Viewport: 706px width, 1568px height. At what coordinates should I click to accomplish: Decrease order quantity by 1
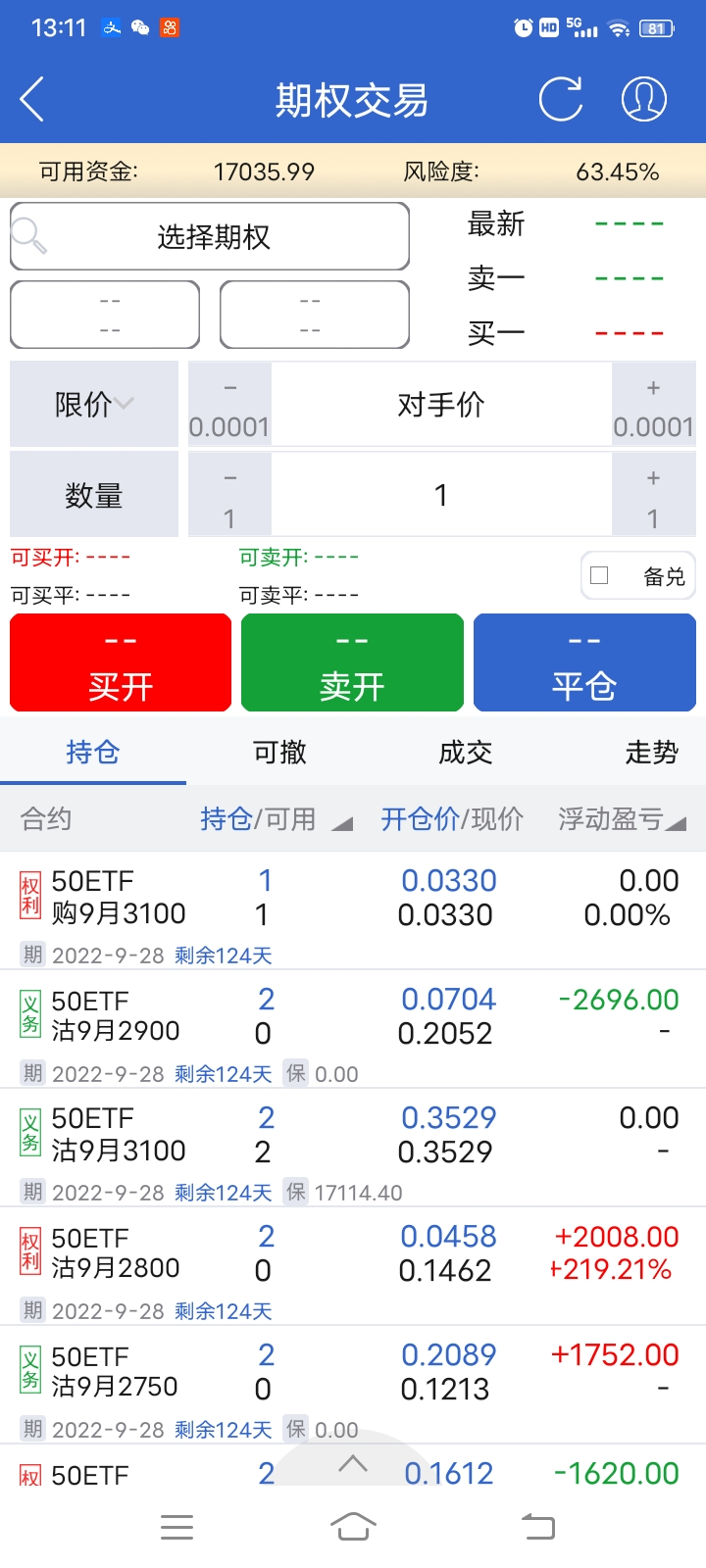(229, 495)
